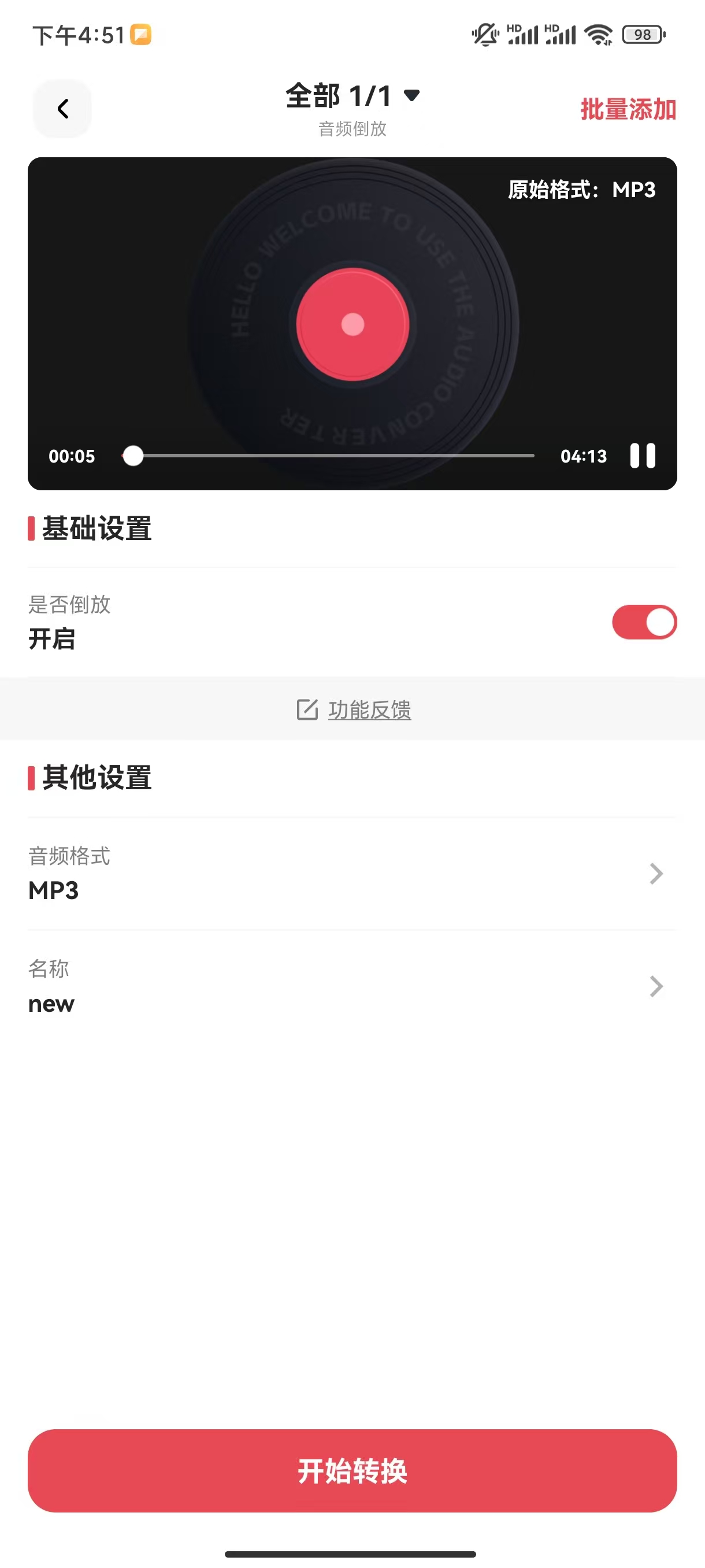
Task: Click the orange icon next to the clock
Action: (x=140, y=35)
